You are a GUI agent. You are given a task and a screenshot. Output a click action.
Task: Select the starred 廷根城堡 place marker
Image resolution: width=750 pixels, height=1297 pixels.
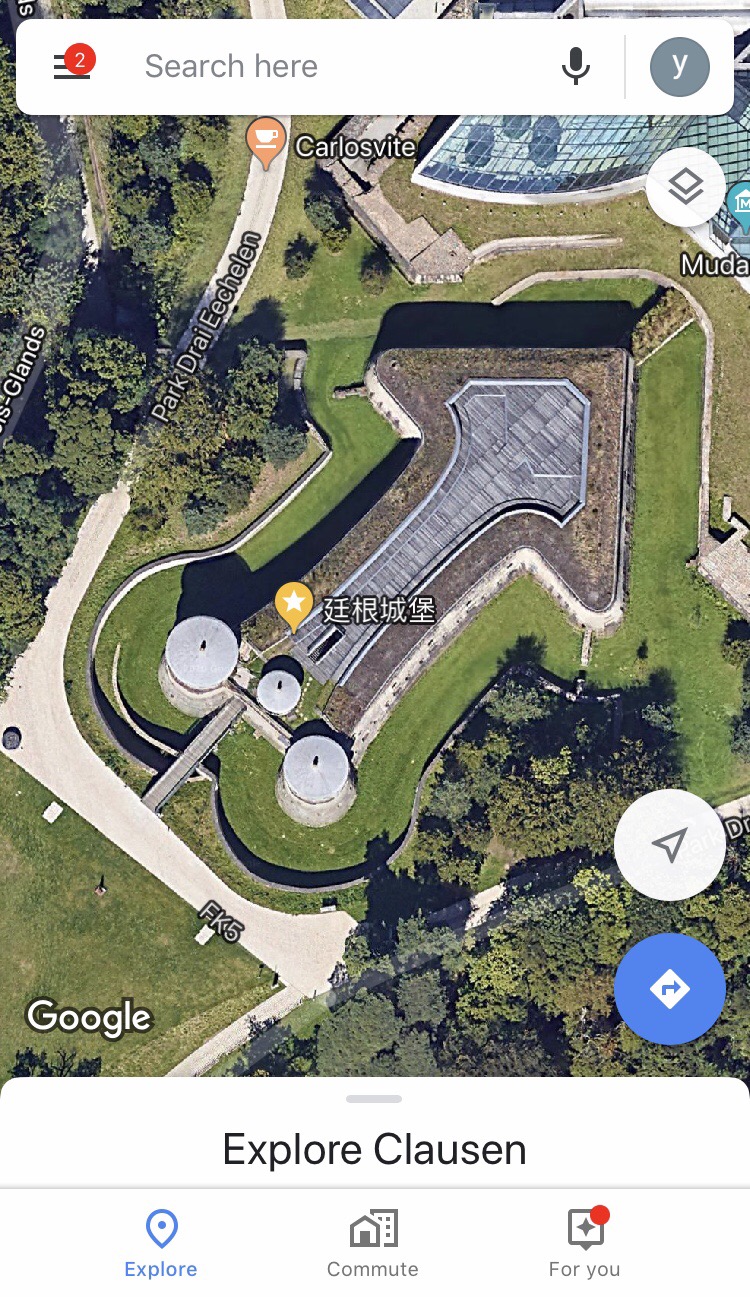tap(293, 607)
